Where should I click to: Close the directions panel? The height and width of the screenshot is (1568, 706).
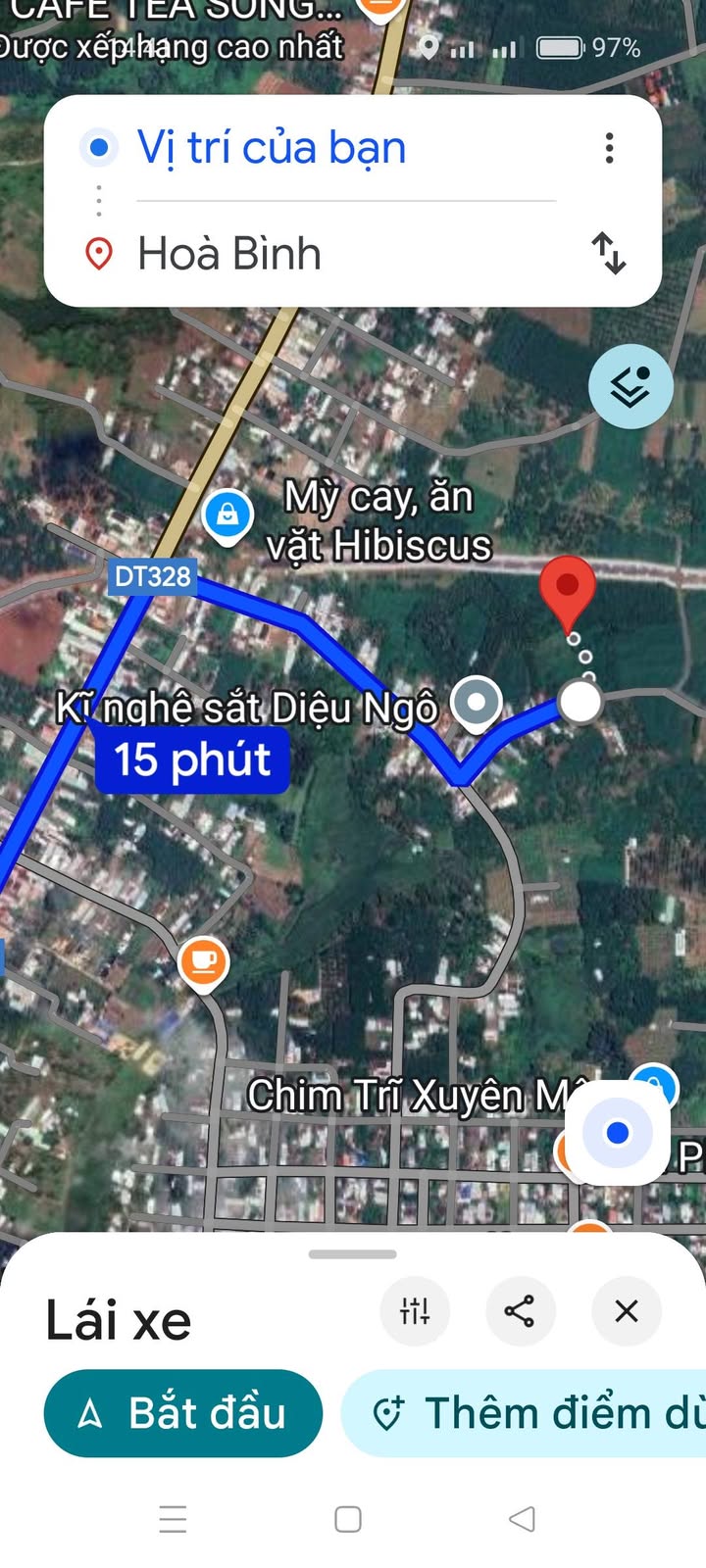(x=627, y=1310)
